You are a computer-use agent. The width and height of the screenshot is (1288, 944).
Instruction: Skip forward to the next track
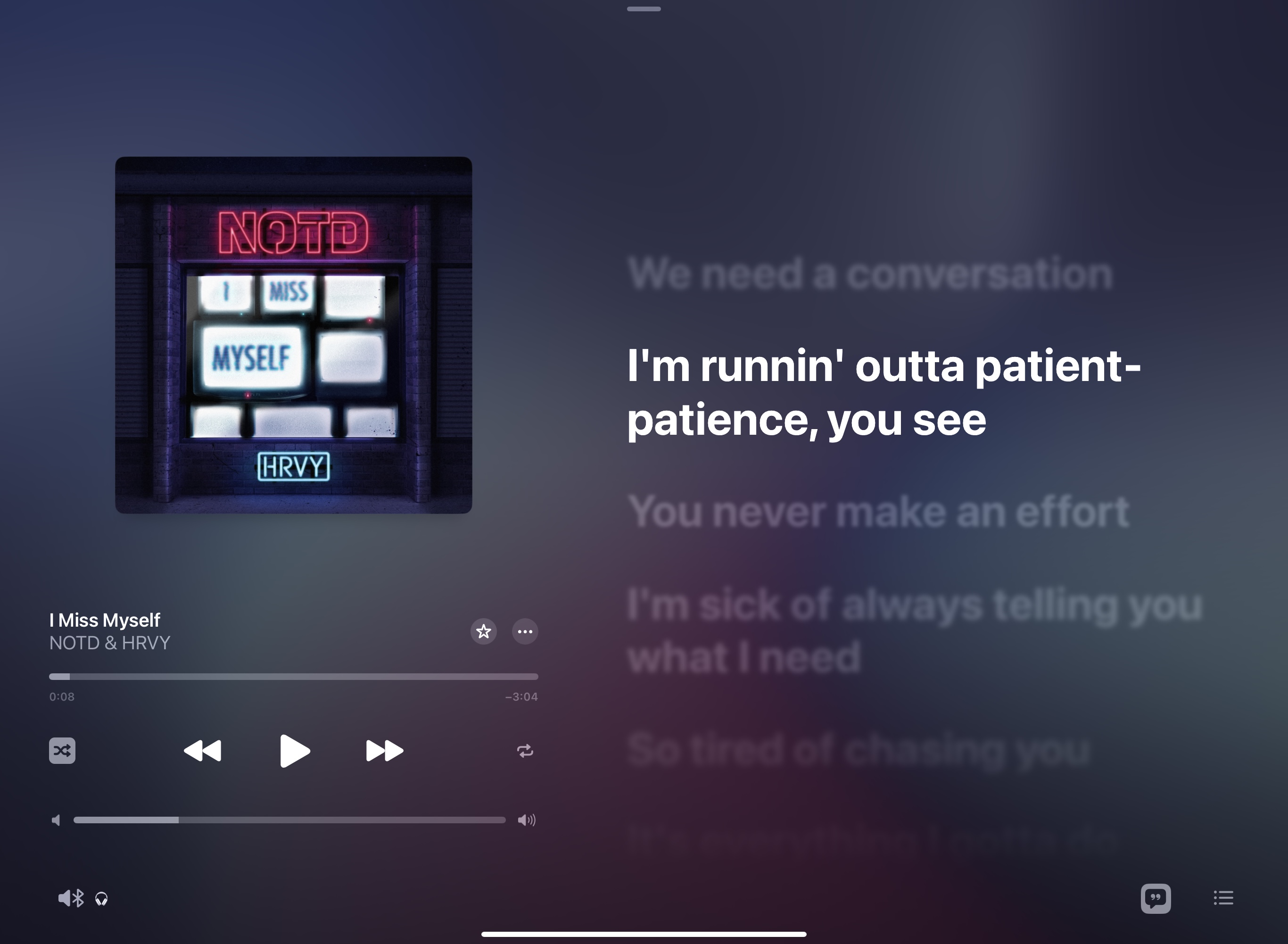tap(384, 750)
